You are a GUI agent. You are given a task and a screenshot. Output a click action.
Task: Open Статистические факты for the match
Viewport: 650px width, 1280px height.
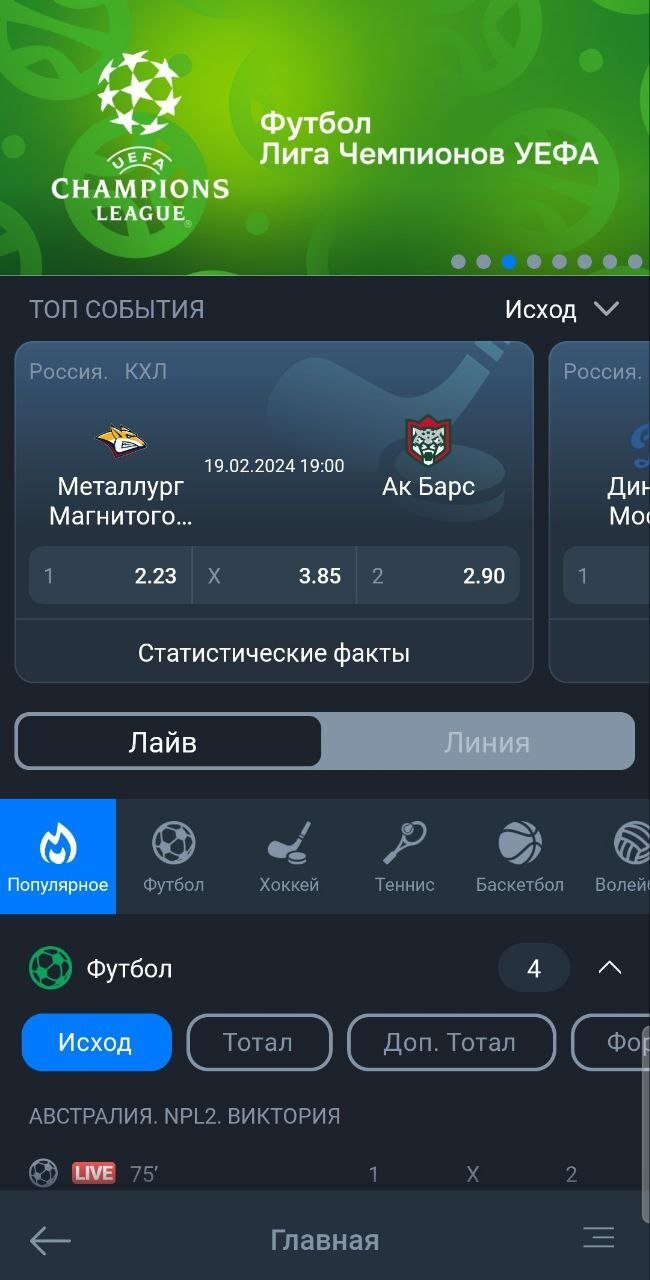(x=274, y=653)
